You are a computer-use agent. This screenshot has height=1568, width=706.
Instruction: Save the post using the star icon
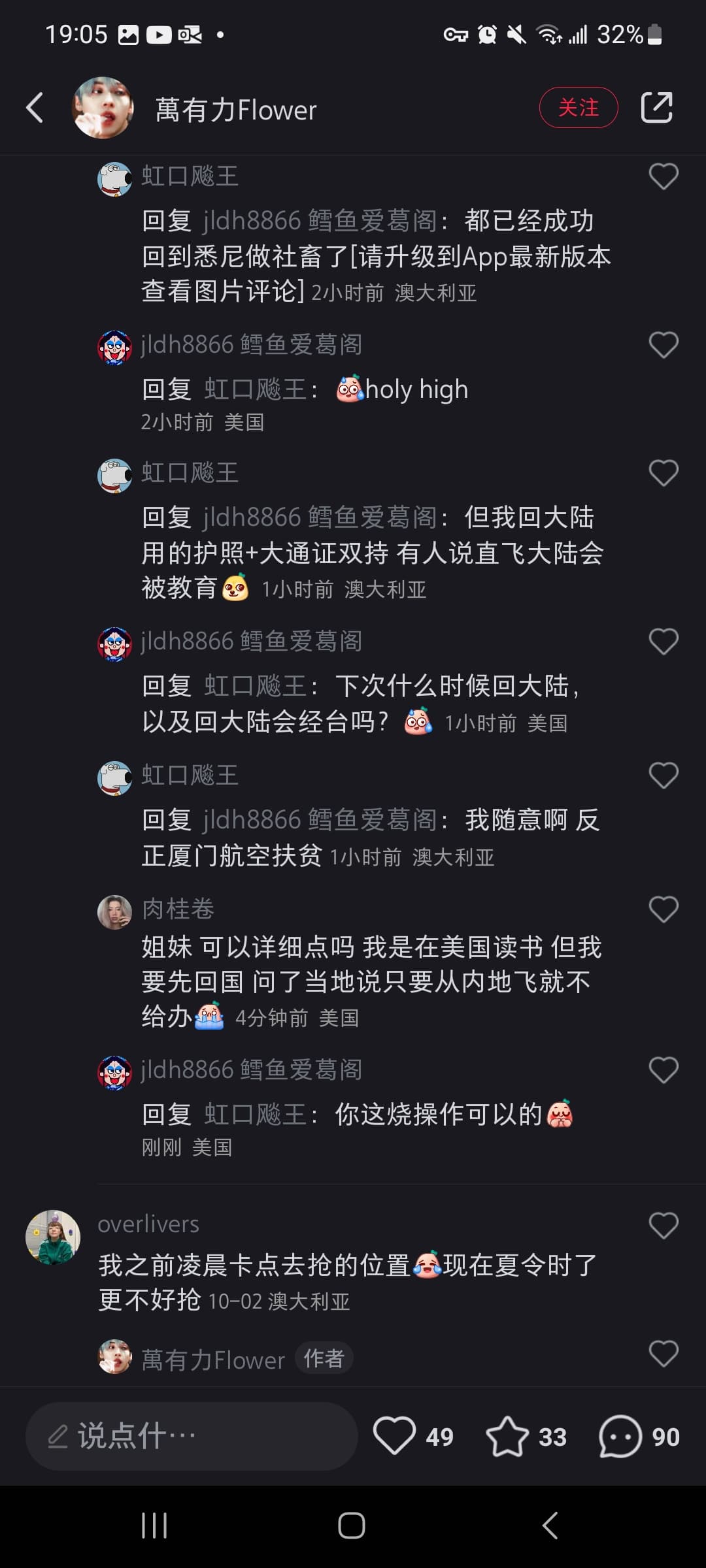507,1436
